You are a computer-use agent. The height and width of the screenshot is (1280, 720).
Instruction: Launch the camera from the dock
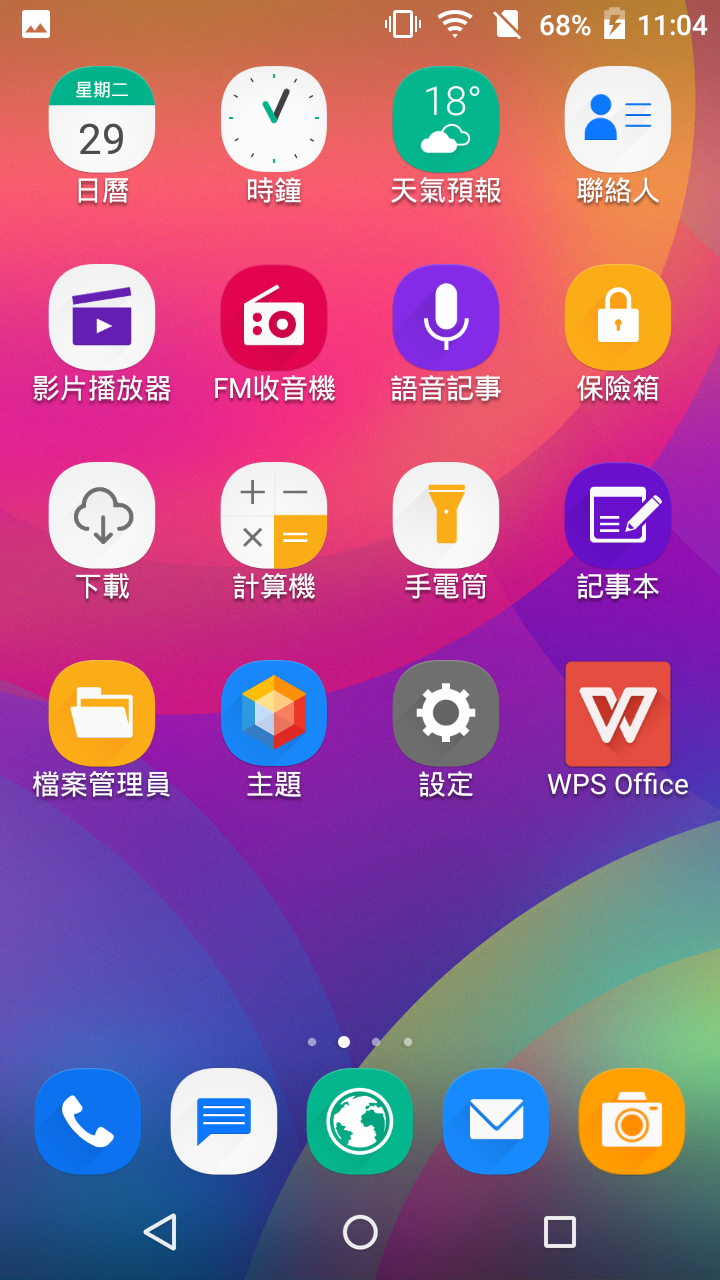pos(632,1121)
